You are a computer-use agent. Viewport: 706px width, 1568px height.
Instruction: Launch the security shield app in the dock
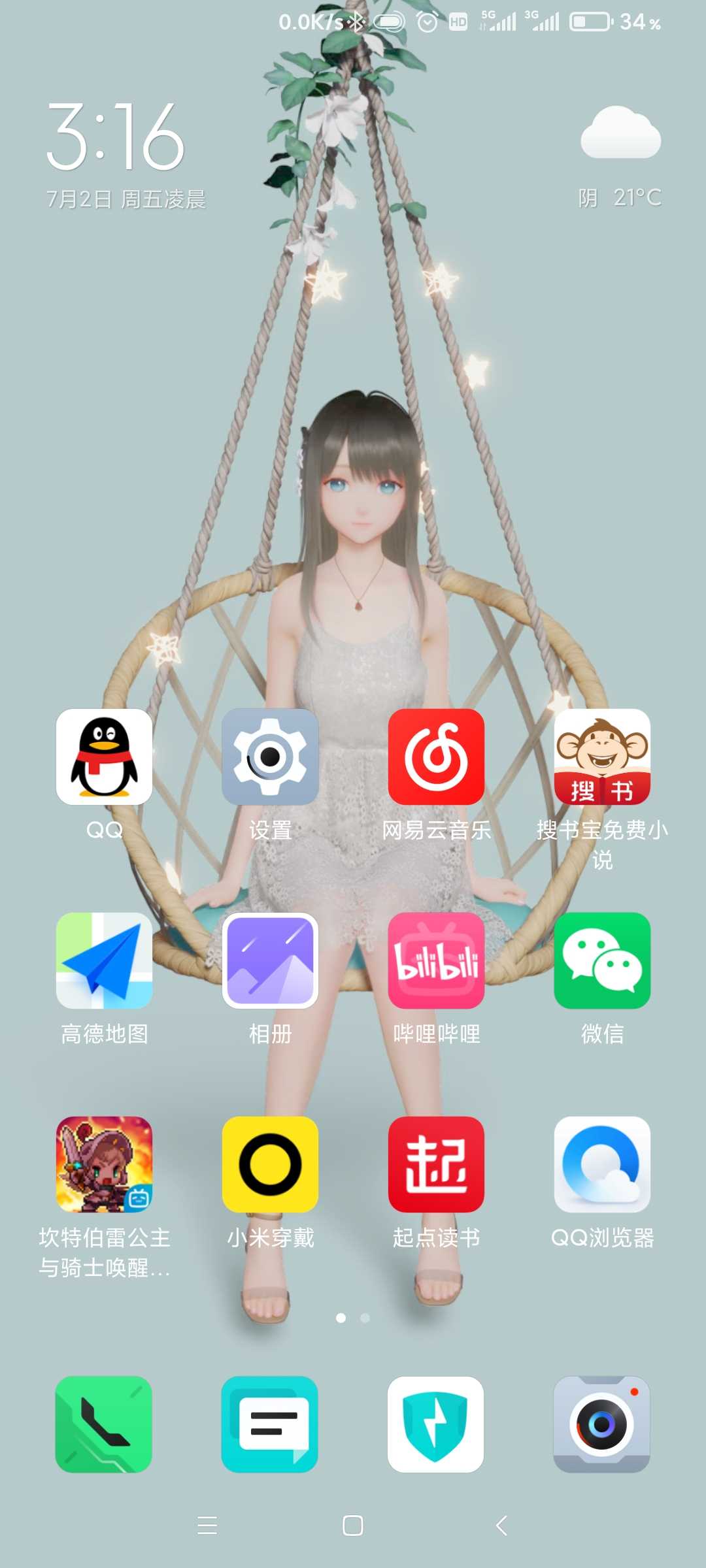click(x=436, y=1424)
